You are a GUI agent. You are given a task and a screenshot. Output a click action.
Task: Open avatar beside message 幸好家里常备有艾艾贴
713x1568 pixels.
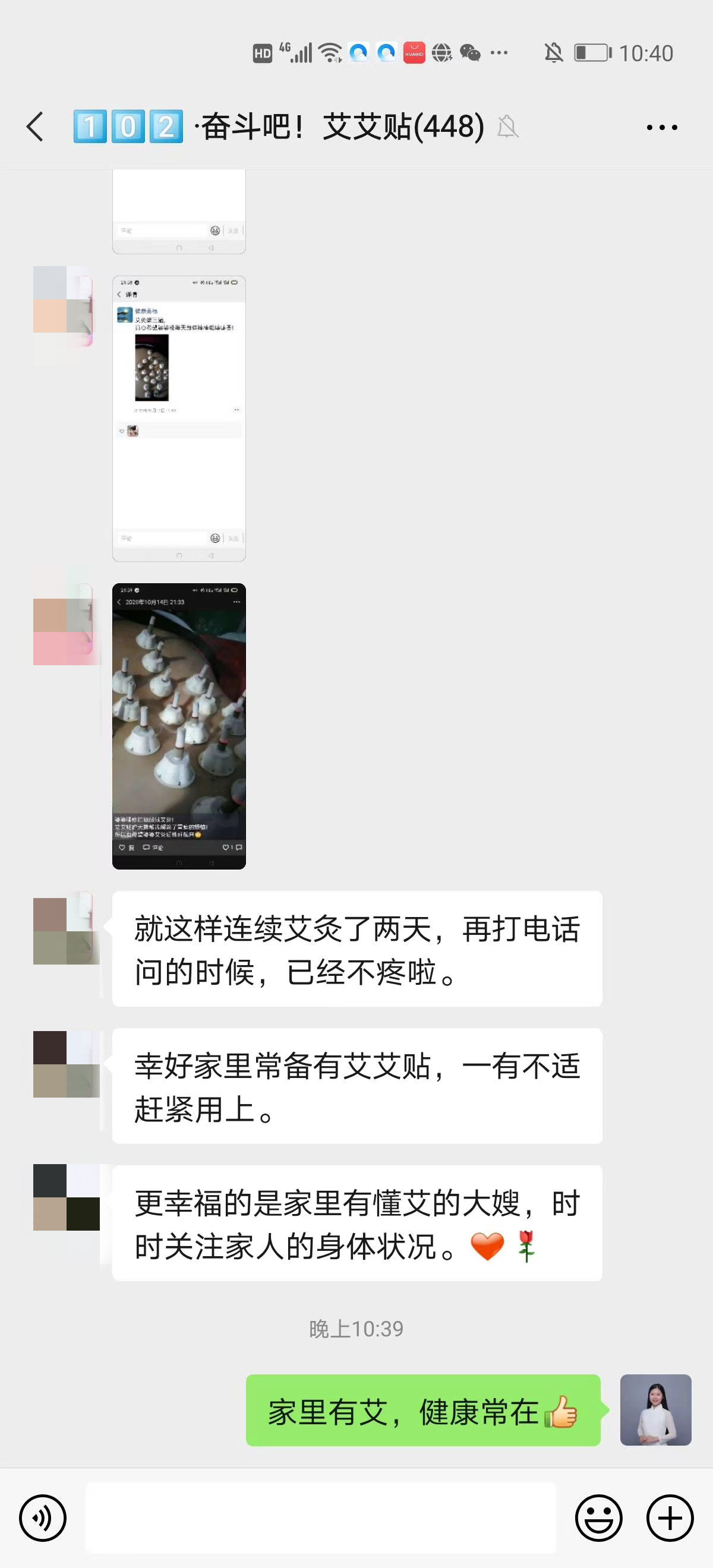point(66,1064)
